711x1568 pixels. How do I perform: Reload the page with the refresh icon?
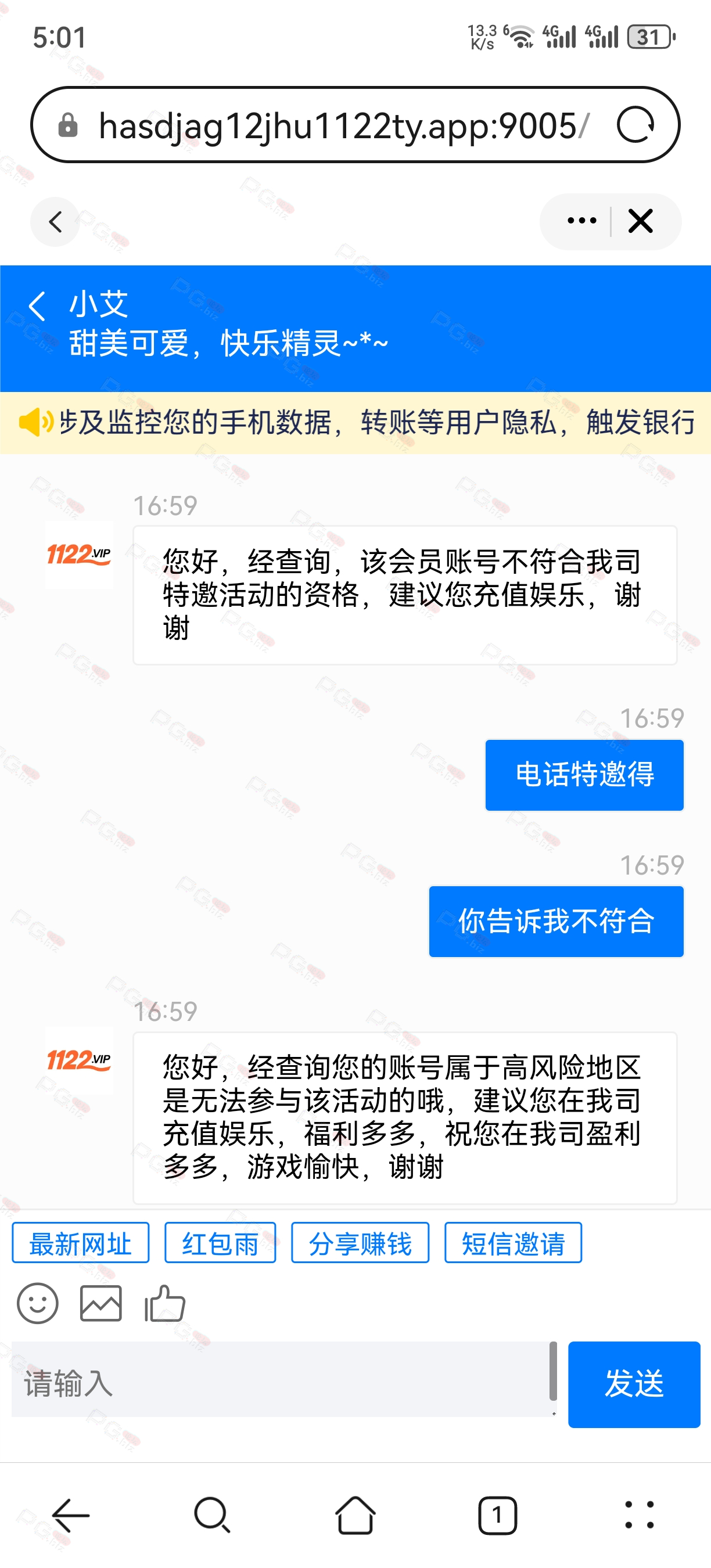point(635,125)
